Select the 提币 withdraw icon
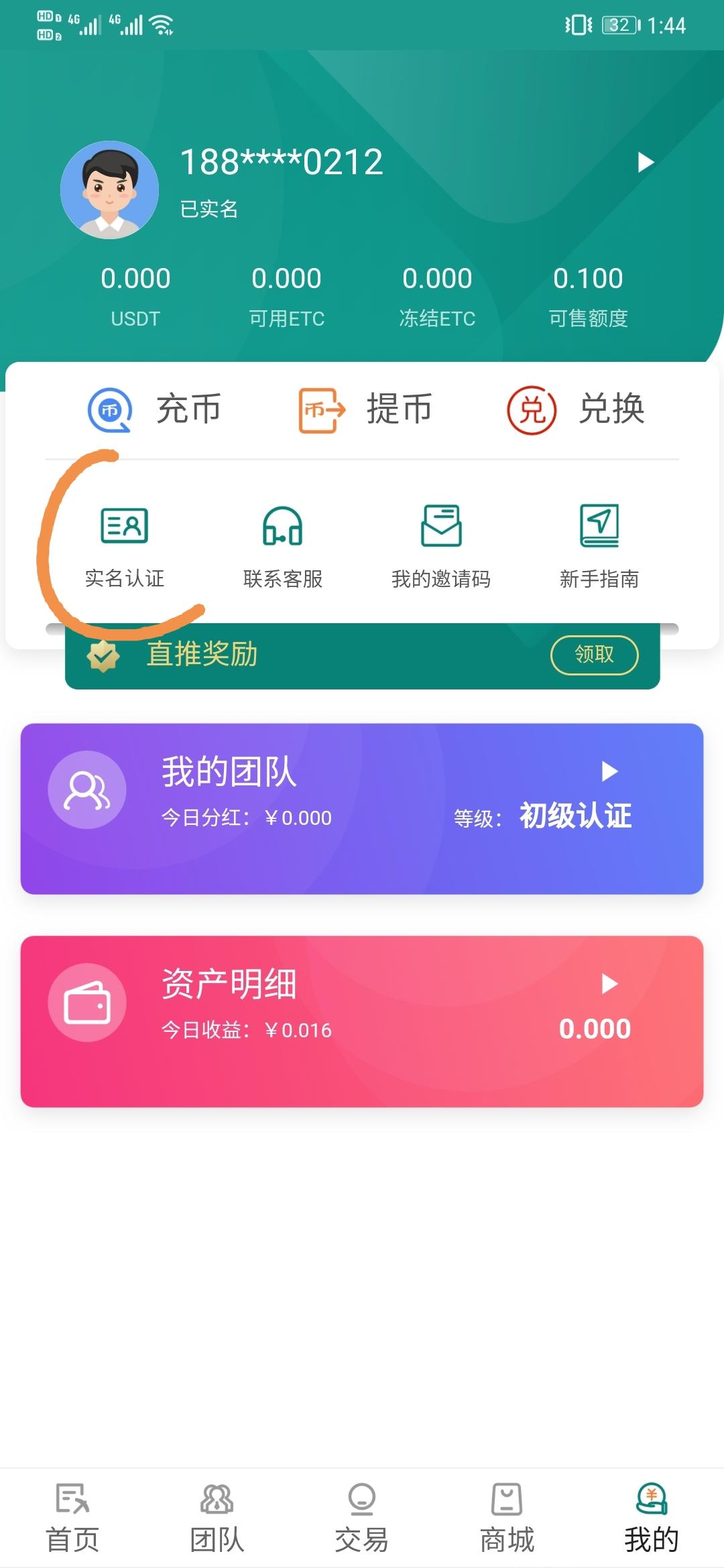724x1568 pixels. 320,411
